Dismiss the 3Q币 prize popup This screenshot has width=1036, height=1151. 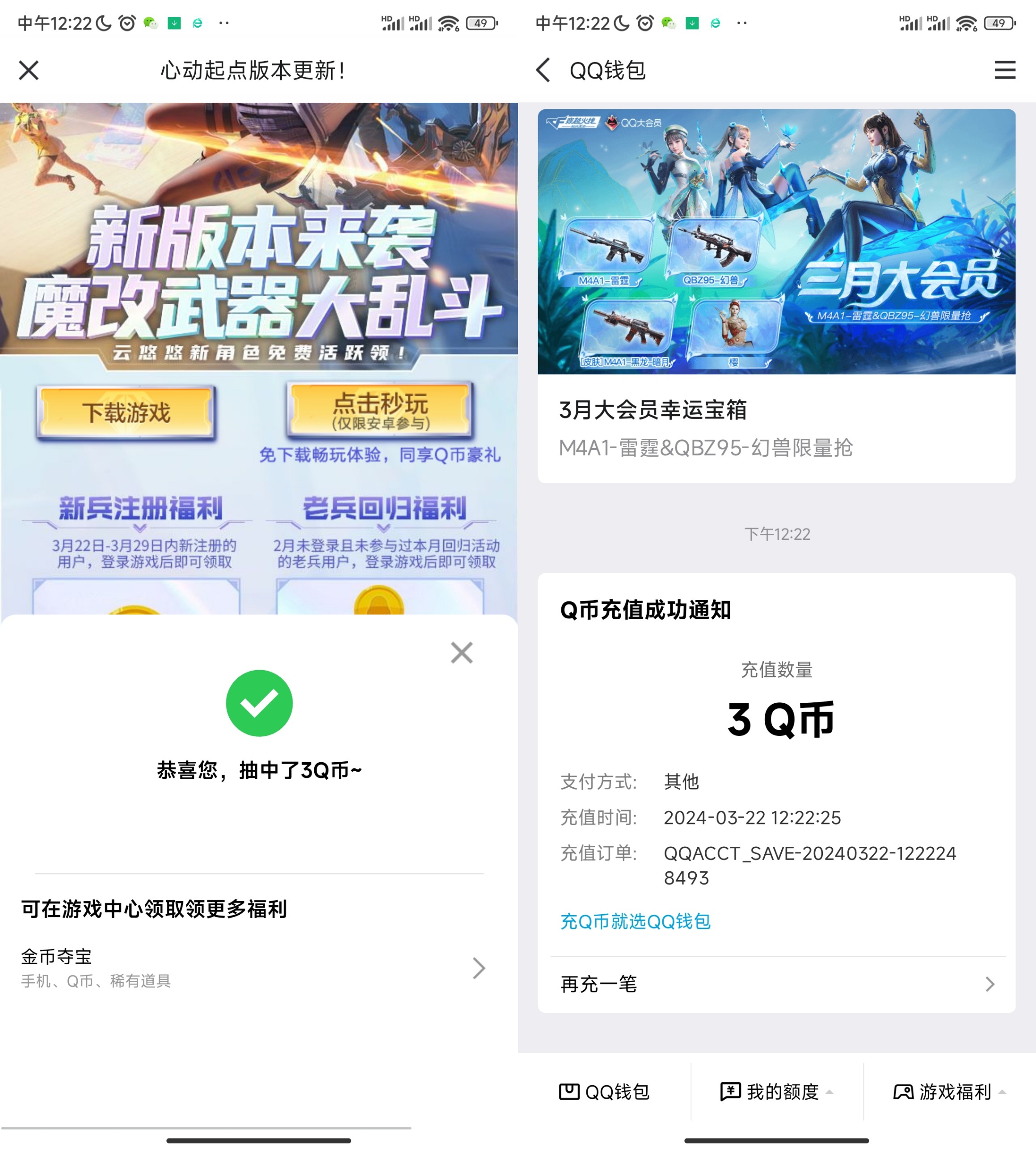coord(461,653)
